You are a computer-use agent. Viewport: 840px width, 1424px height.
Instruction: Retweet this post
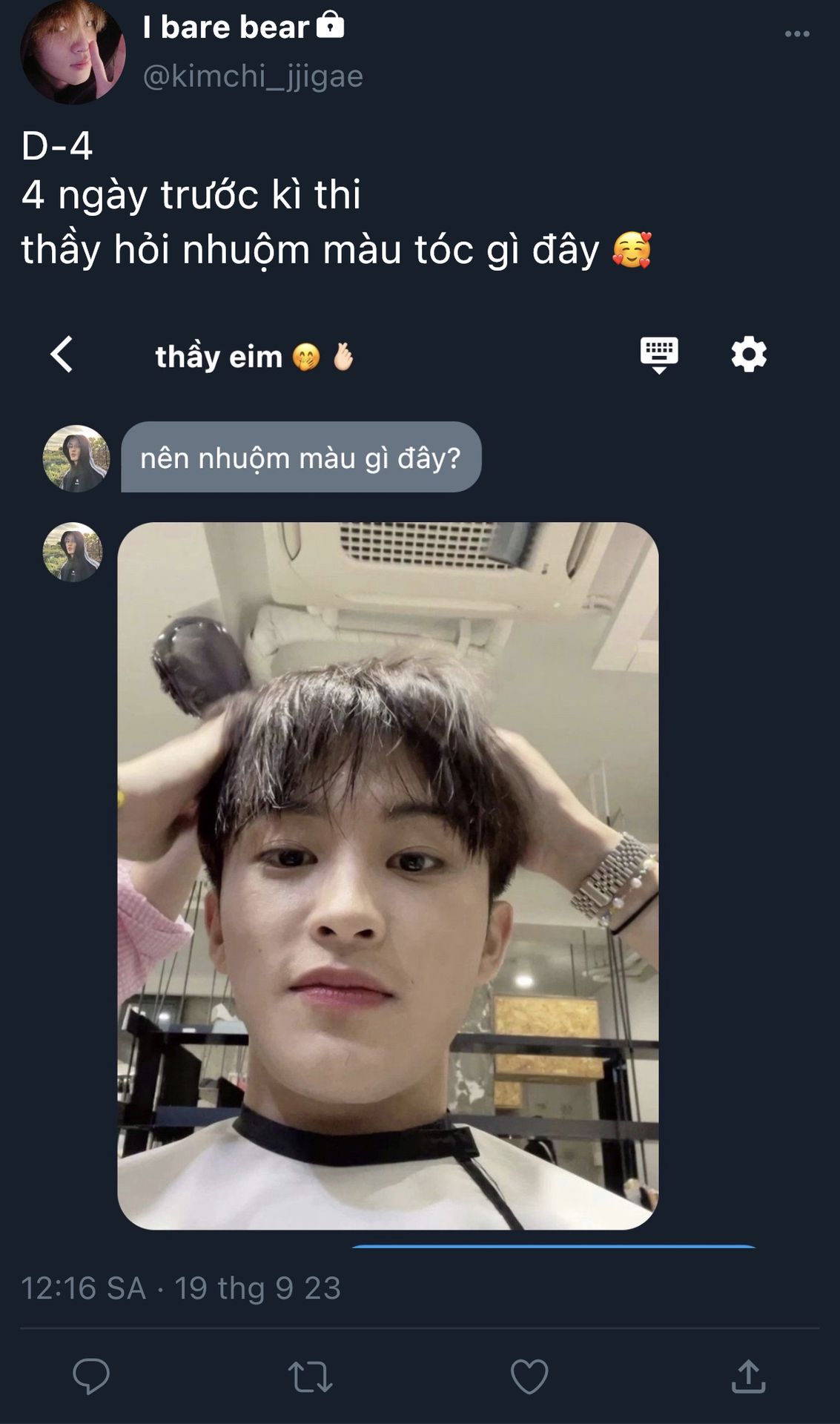(x=310, y=1377)
